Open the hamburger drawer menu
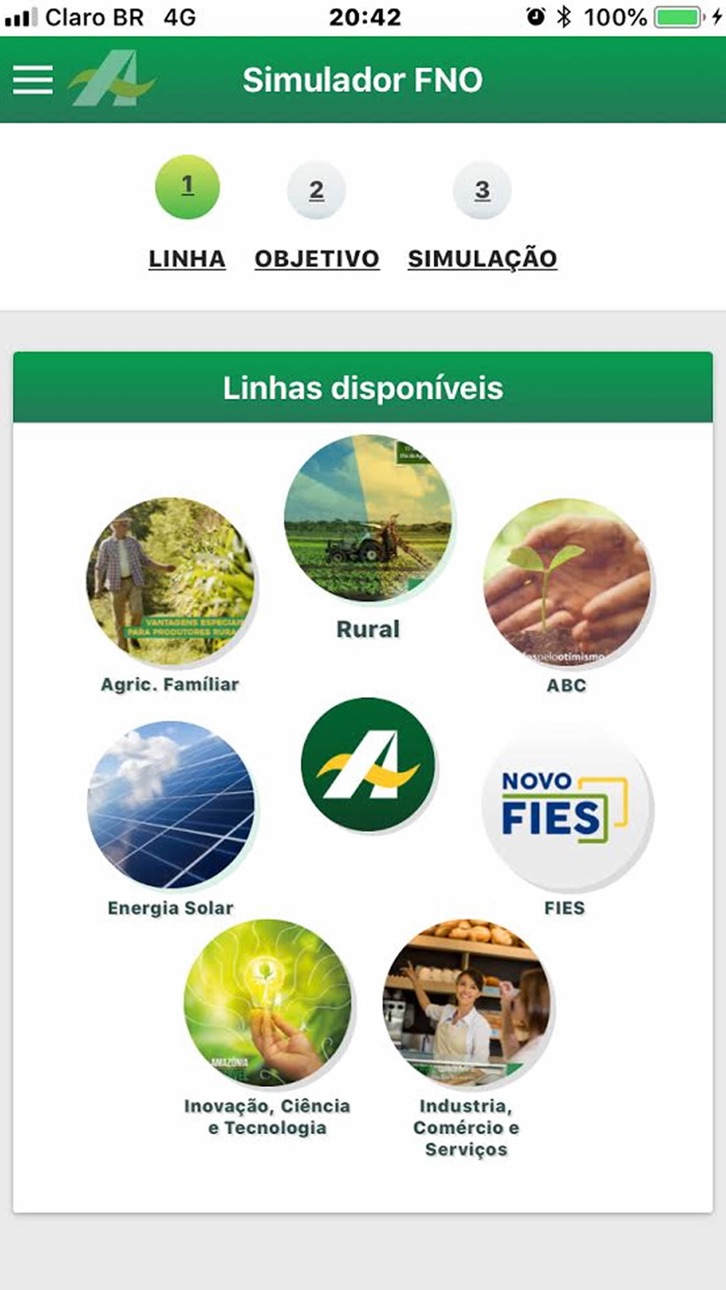 33,80
